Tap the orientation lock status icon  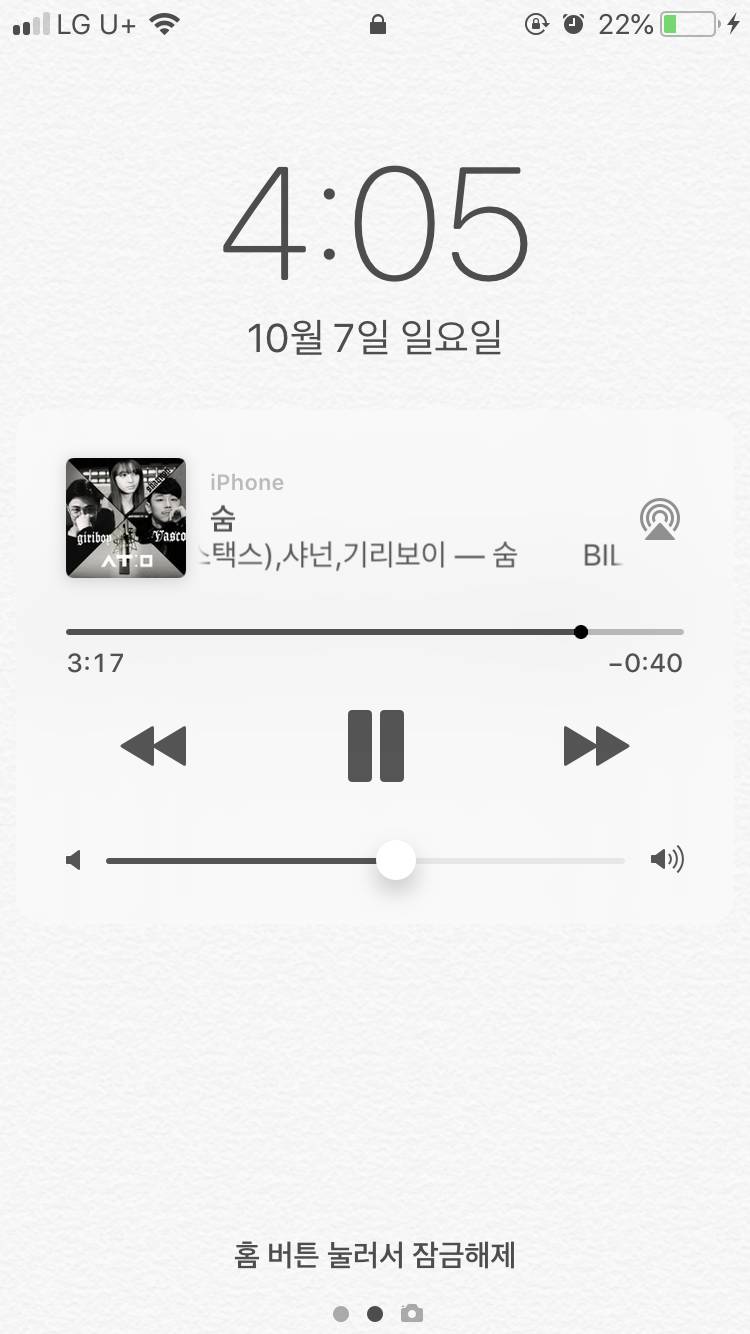pyautogui.click(x=537, y=23)
